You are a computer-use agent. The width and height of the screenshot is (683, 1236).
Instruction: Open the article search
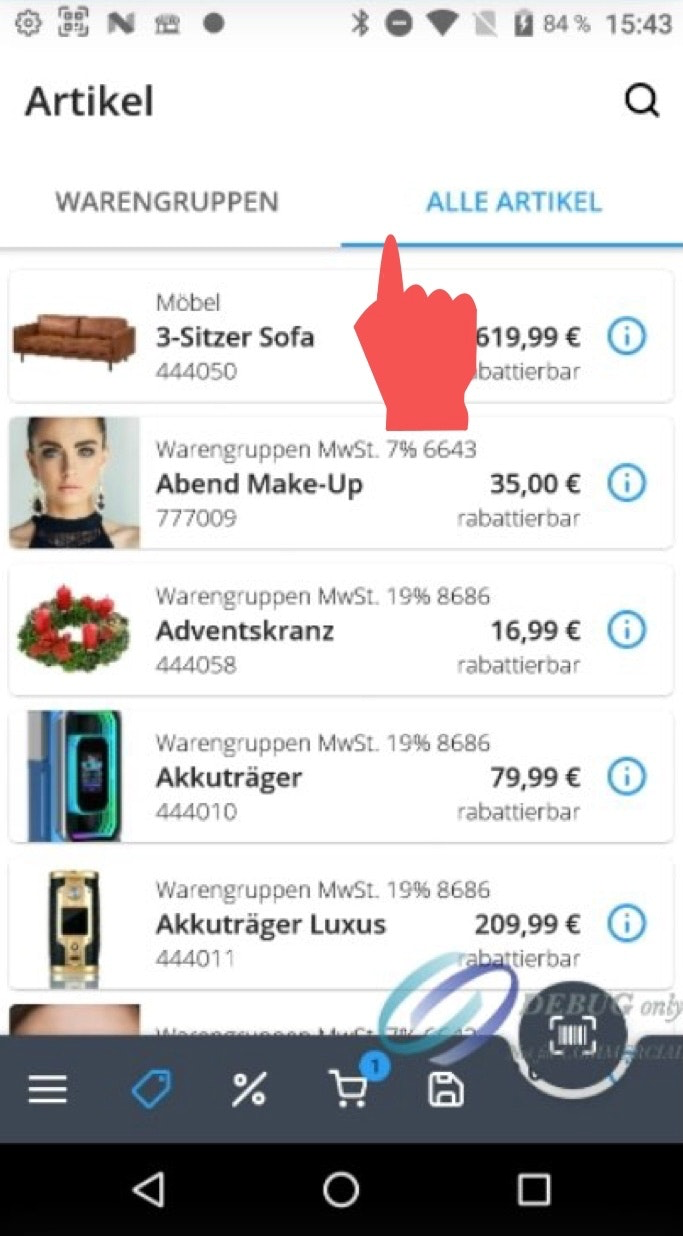tap(641, 100)
